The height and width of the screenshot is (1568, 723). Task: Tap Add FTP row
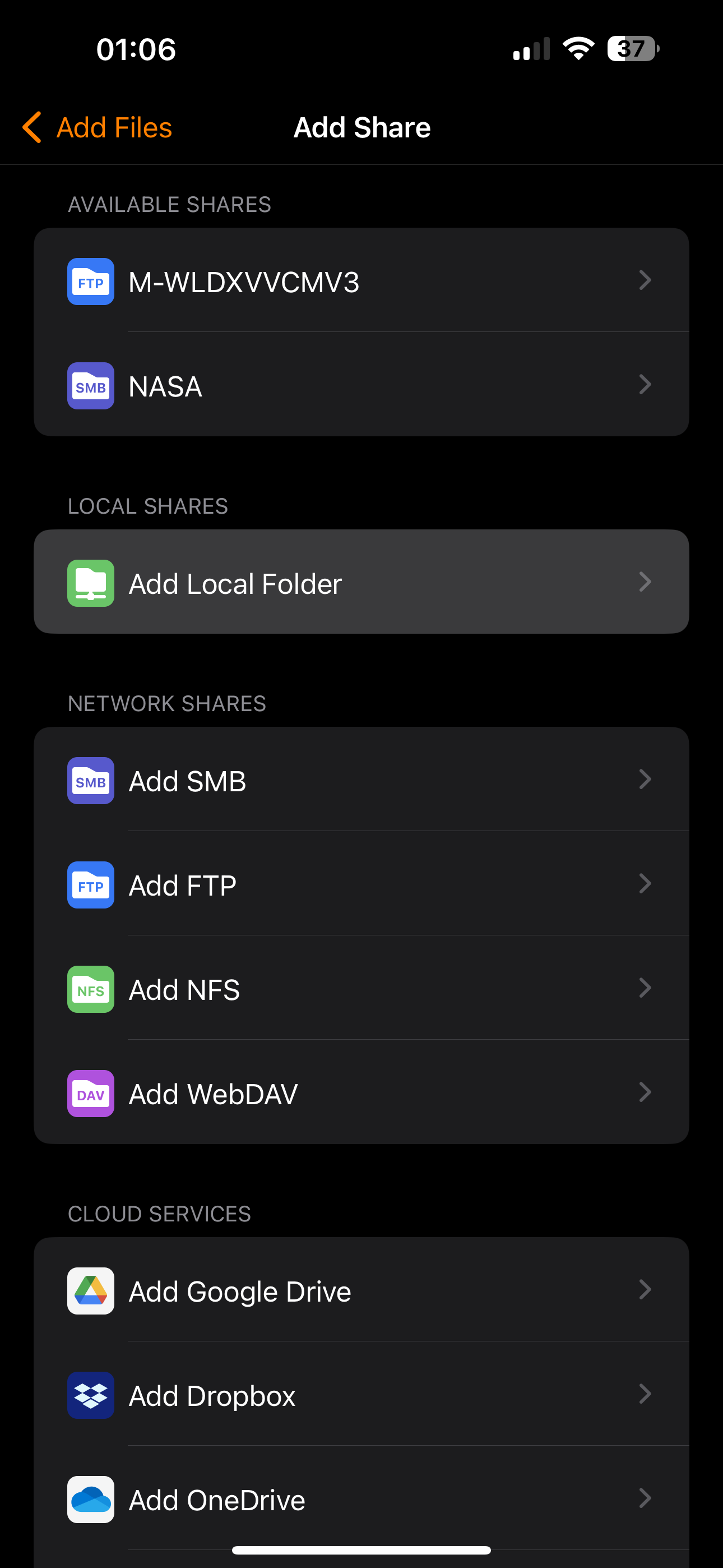(360, 884)
